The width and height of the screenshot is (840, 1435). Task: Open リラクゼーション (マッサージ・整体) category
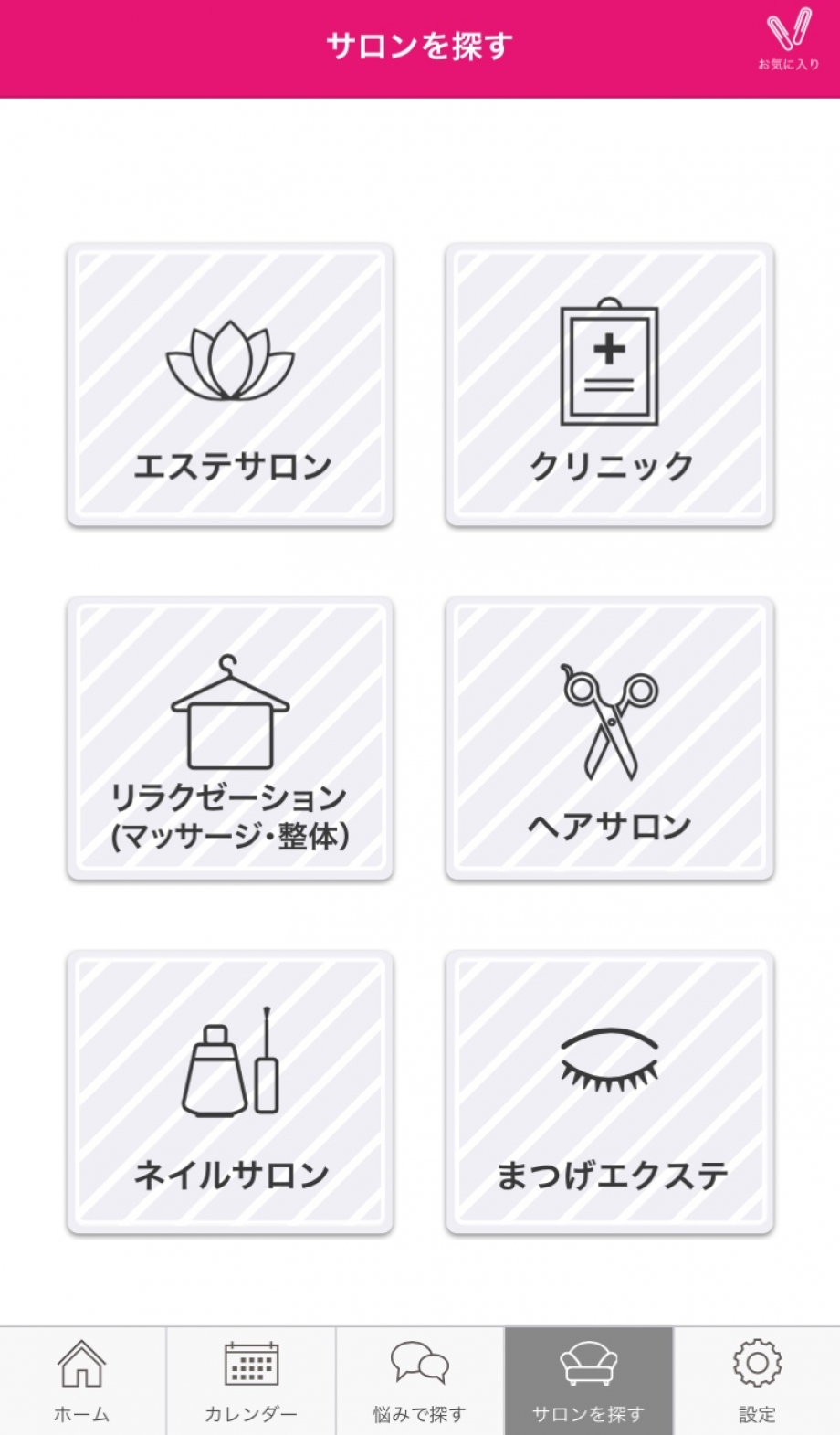click(x=230, y=739)
